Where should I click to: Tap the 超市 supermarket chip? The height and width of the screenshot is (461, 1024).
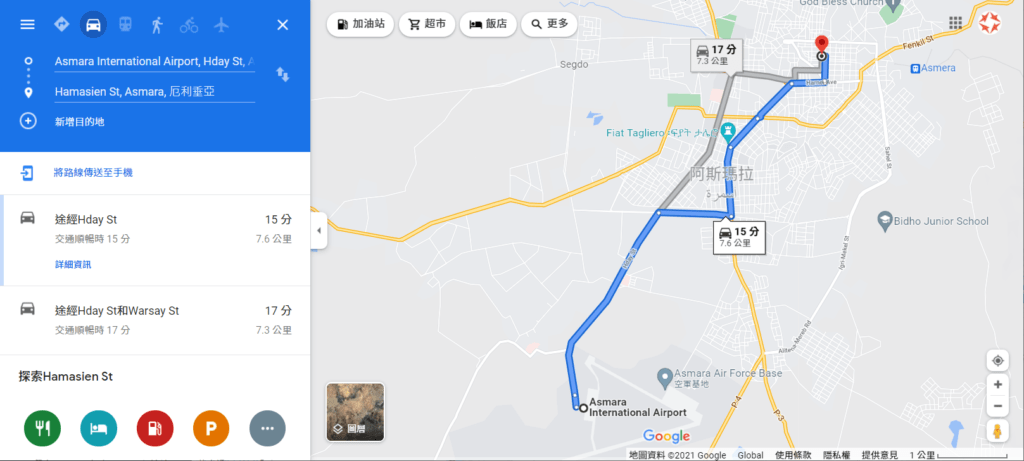point(425,24)
